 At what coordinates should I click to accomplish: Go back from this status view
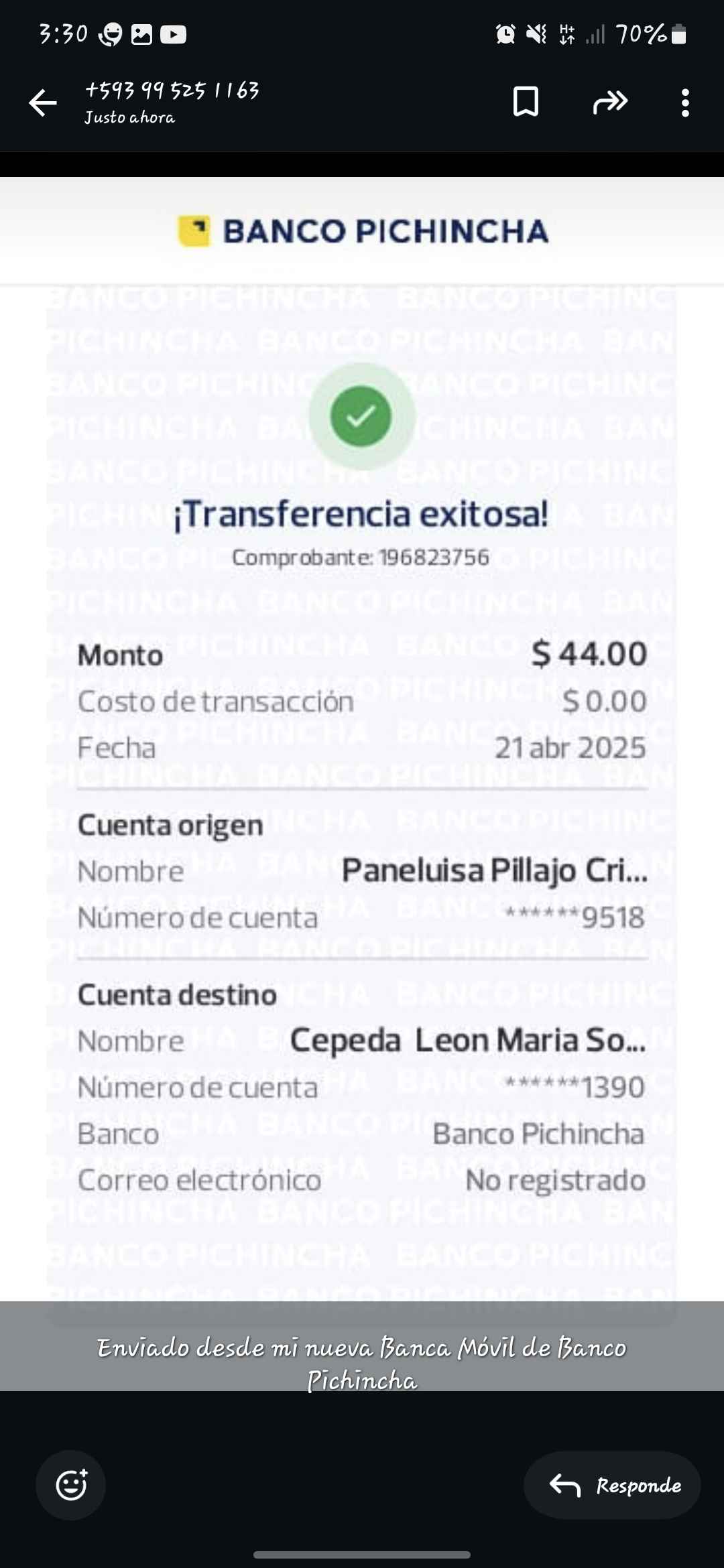pos(43,103)
